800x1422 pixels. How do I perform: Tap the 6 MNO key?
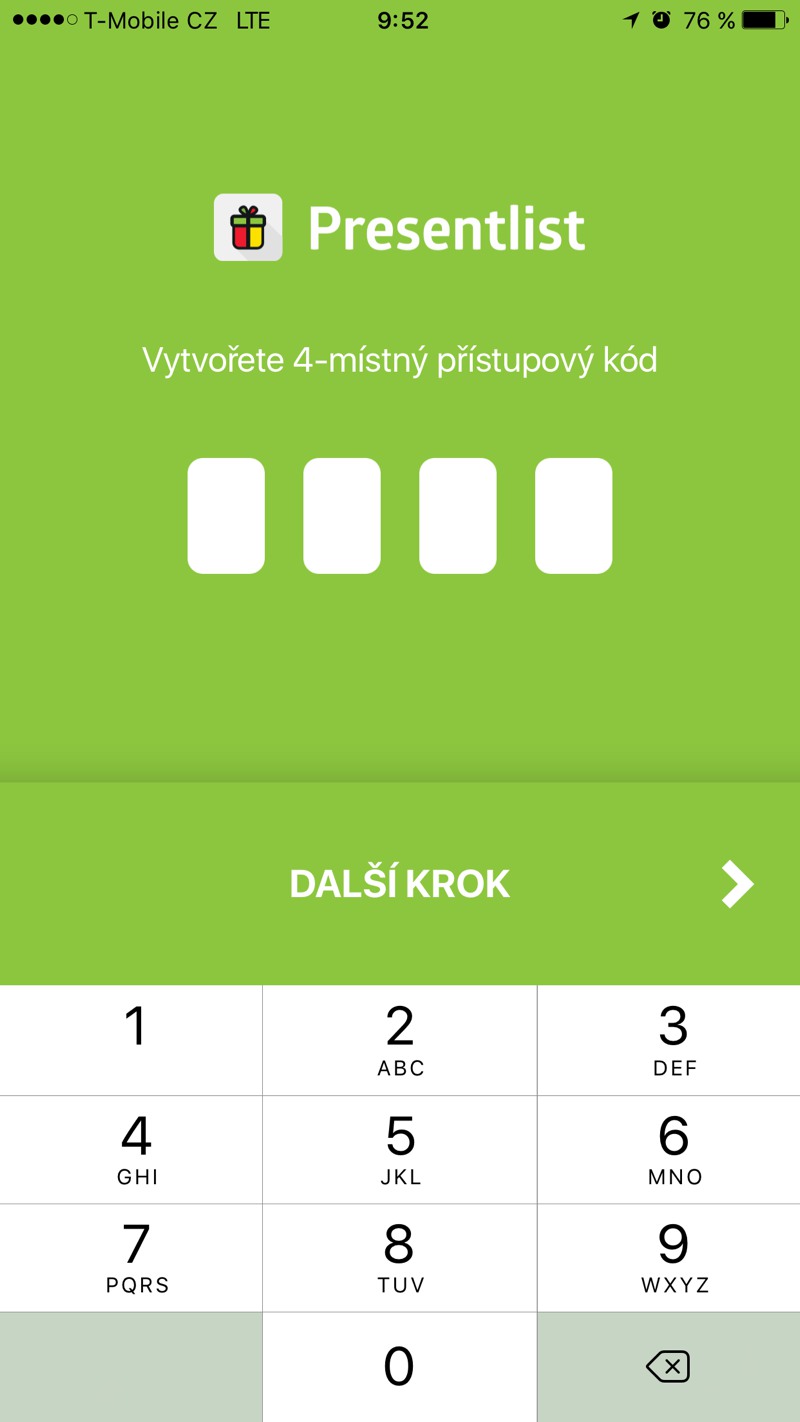pos(669,1150)
